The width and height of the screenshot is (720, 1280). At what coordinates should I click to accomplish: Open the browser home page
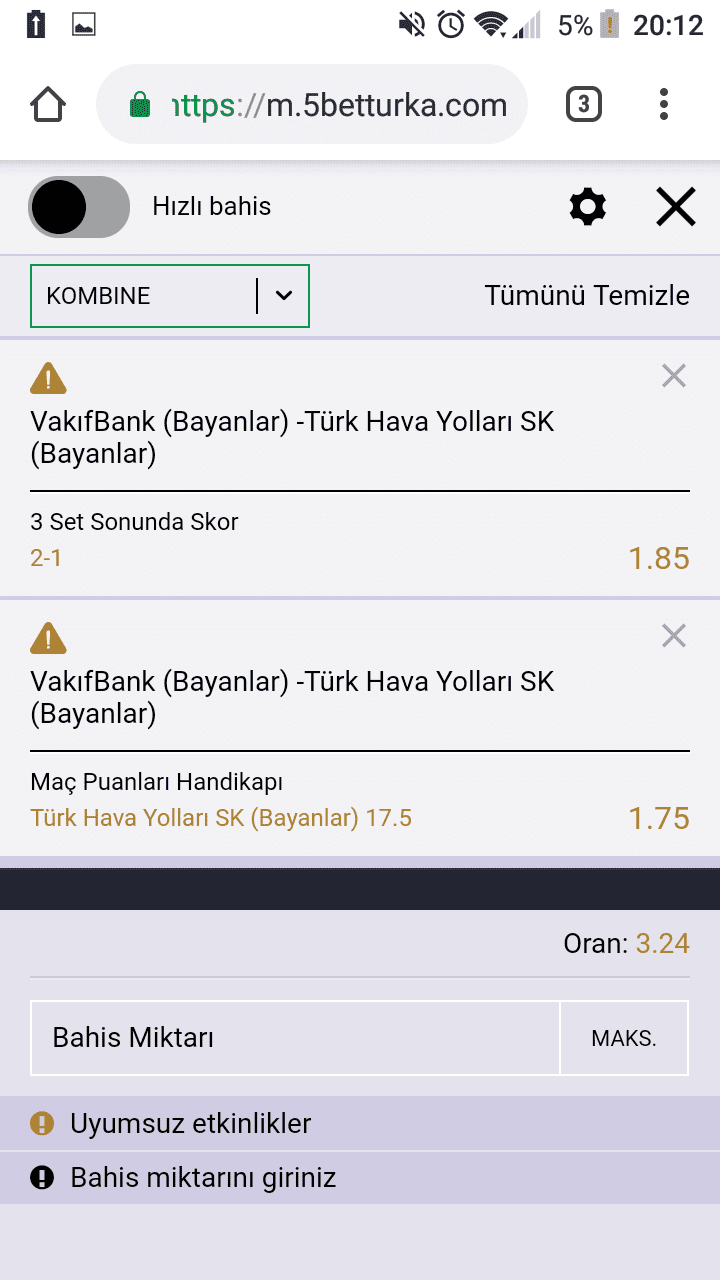(x=48, y=105)
